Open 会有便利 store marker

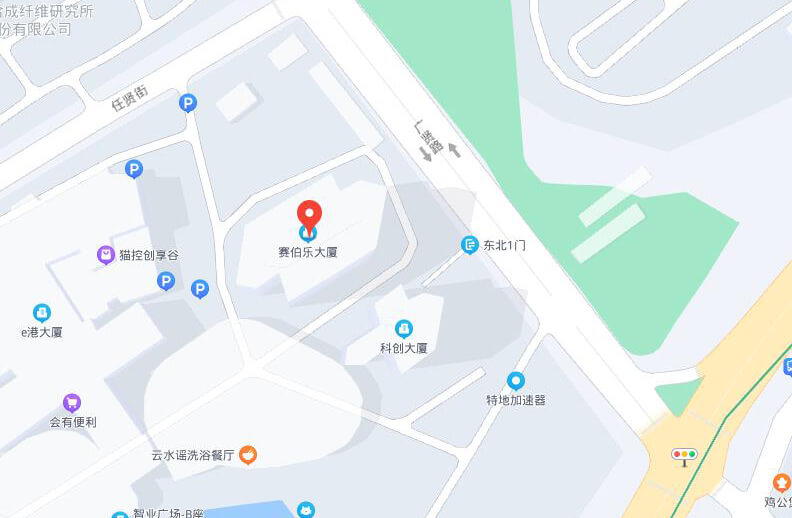click(71, 402)
